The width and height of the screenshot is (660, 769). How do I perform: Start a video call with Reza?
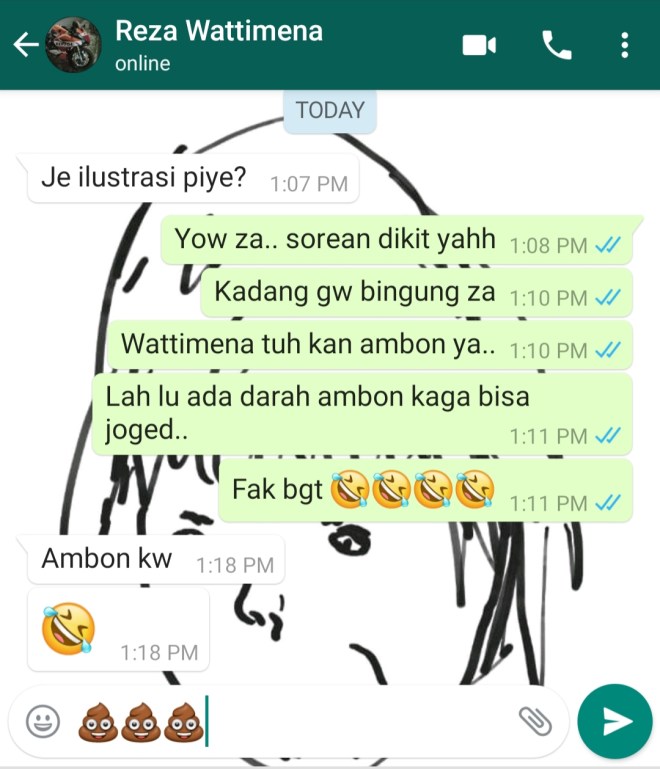click(x=479, y=45)
